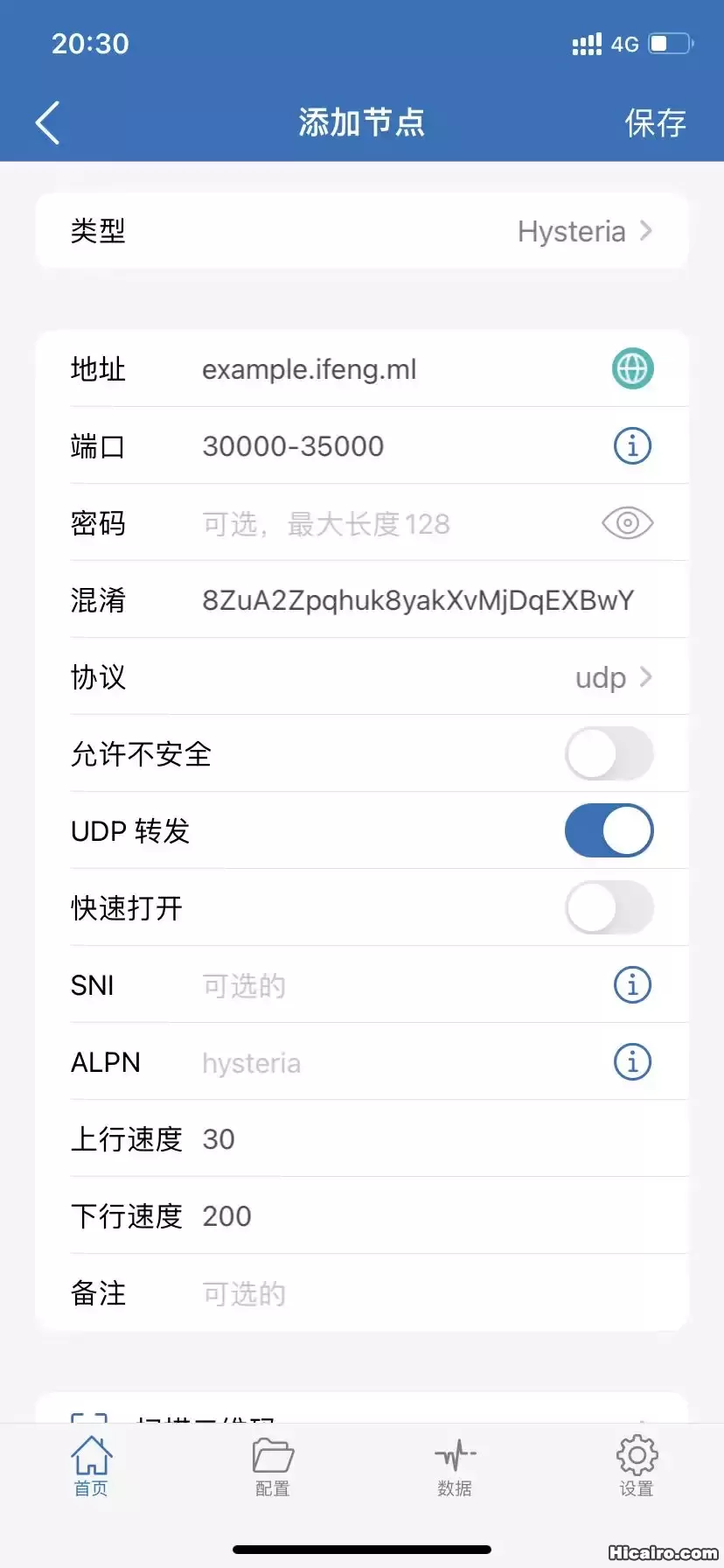
Task: Disable the UDP 转发 switch
Action: click(609, 830)
